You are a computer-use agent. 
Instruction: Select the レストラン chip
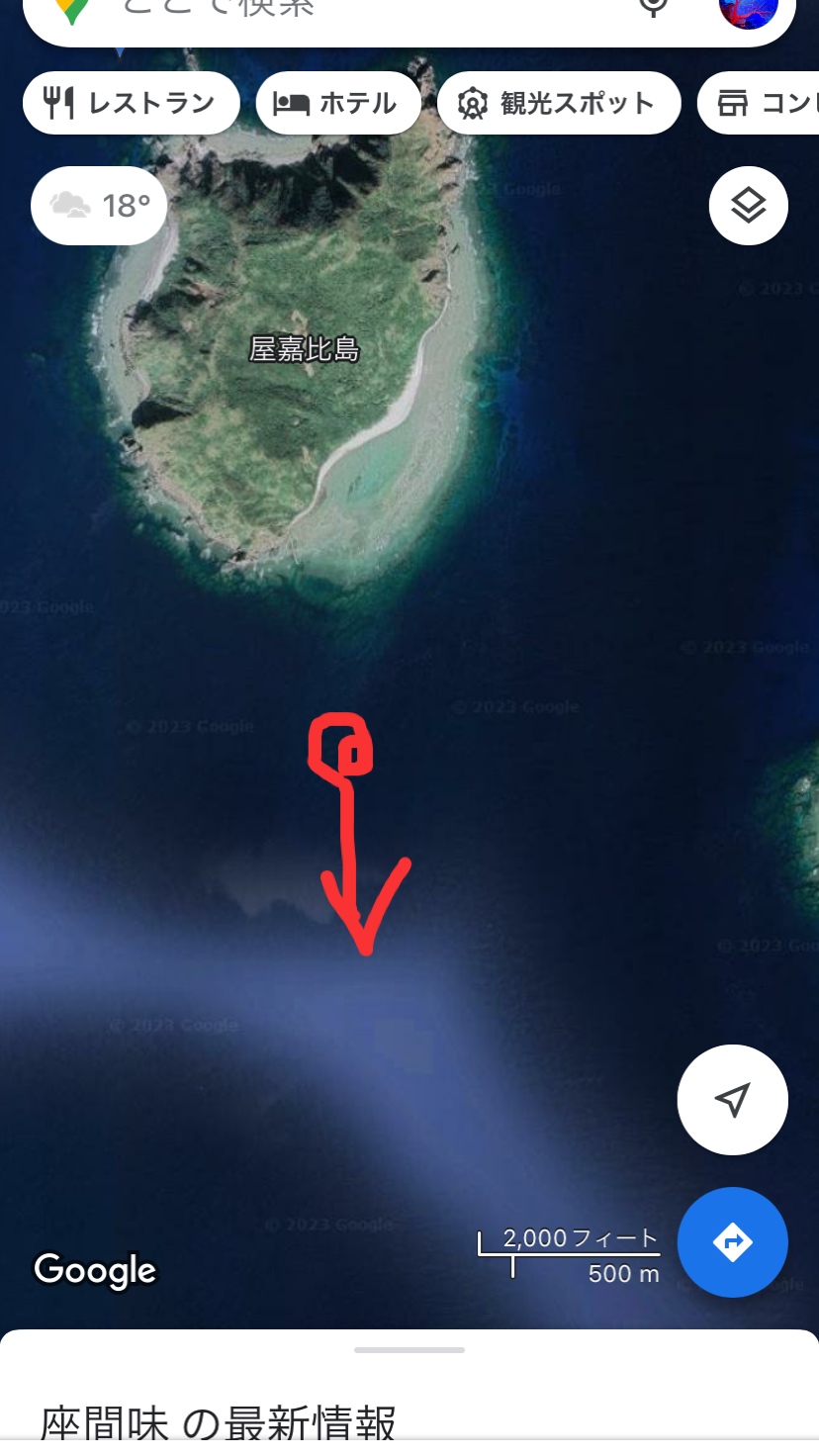pos(132,103)
